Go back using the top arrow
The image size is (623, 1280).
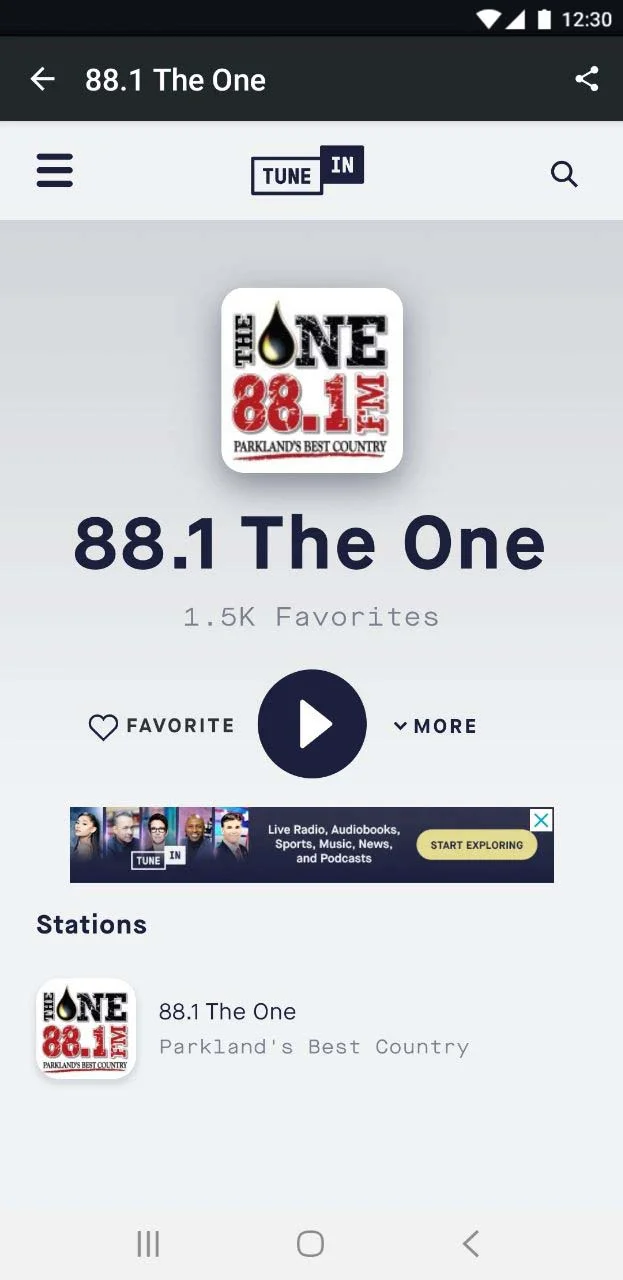tap(42, 79)
